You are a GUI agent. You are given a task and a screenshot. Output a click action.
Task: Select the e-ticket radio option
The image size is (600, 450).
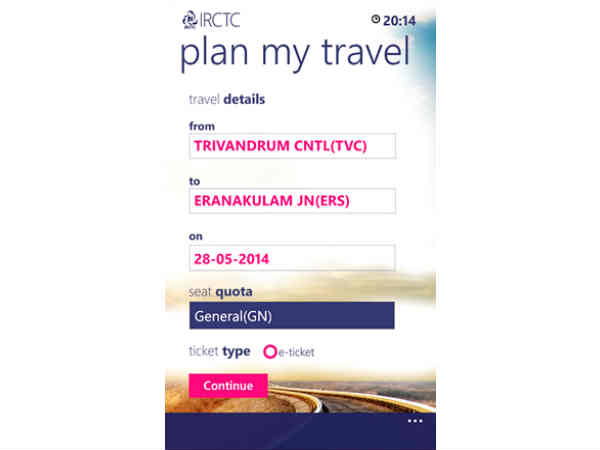(270, 352)
